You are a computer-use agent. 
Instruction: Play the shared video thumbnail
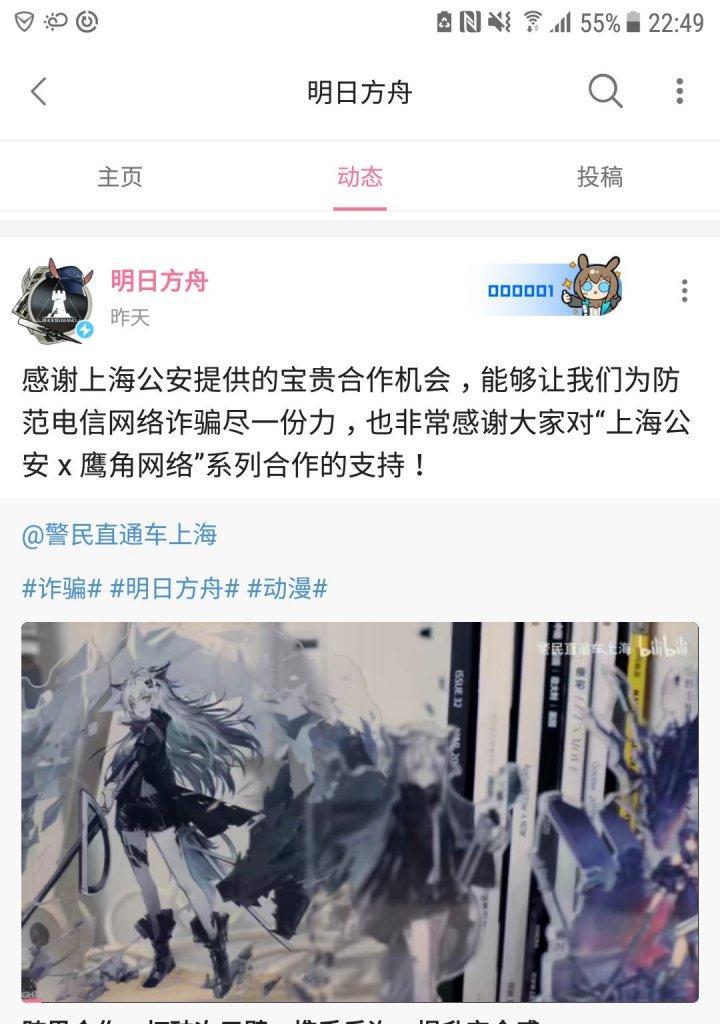coord(360,810)
